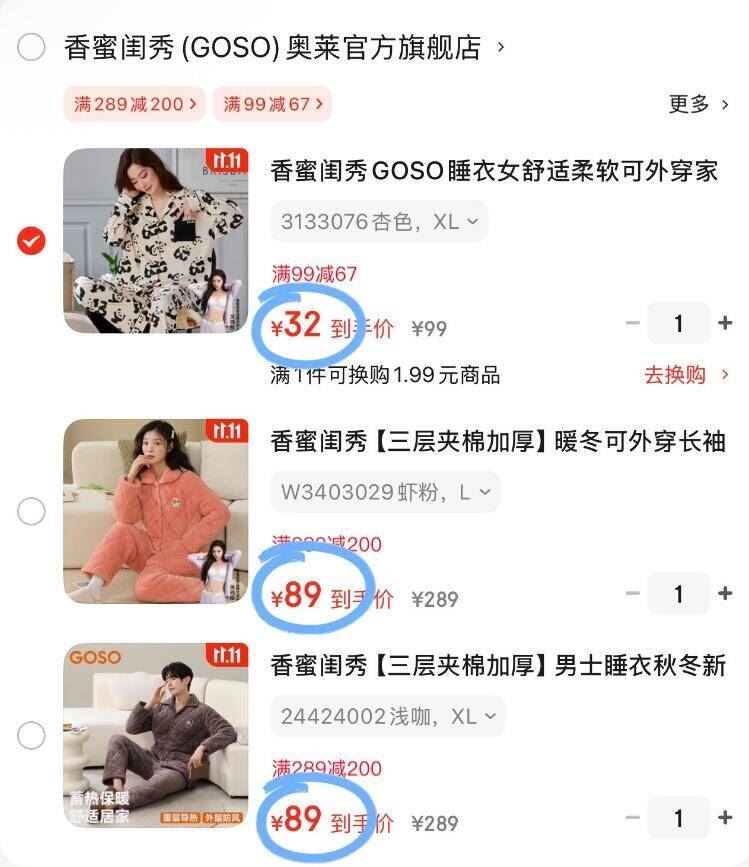Open the panda pajamas product image
Screen dimensions: 749x867
tap(156, 241)
